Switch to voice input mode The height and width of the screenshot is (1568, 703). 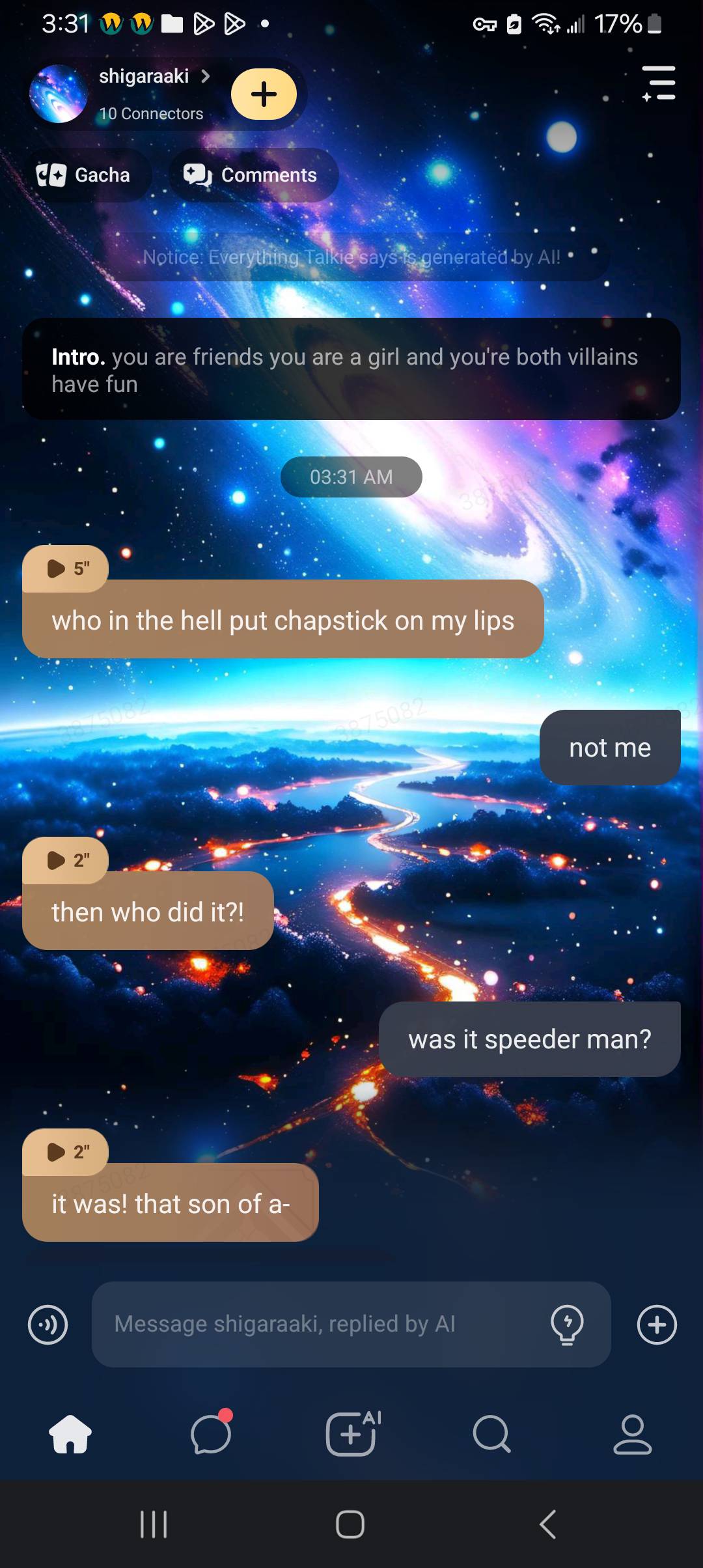coord(48,1324)
